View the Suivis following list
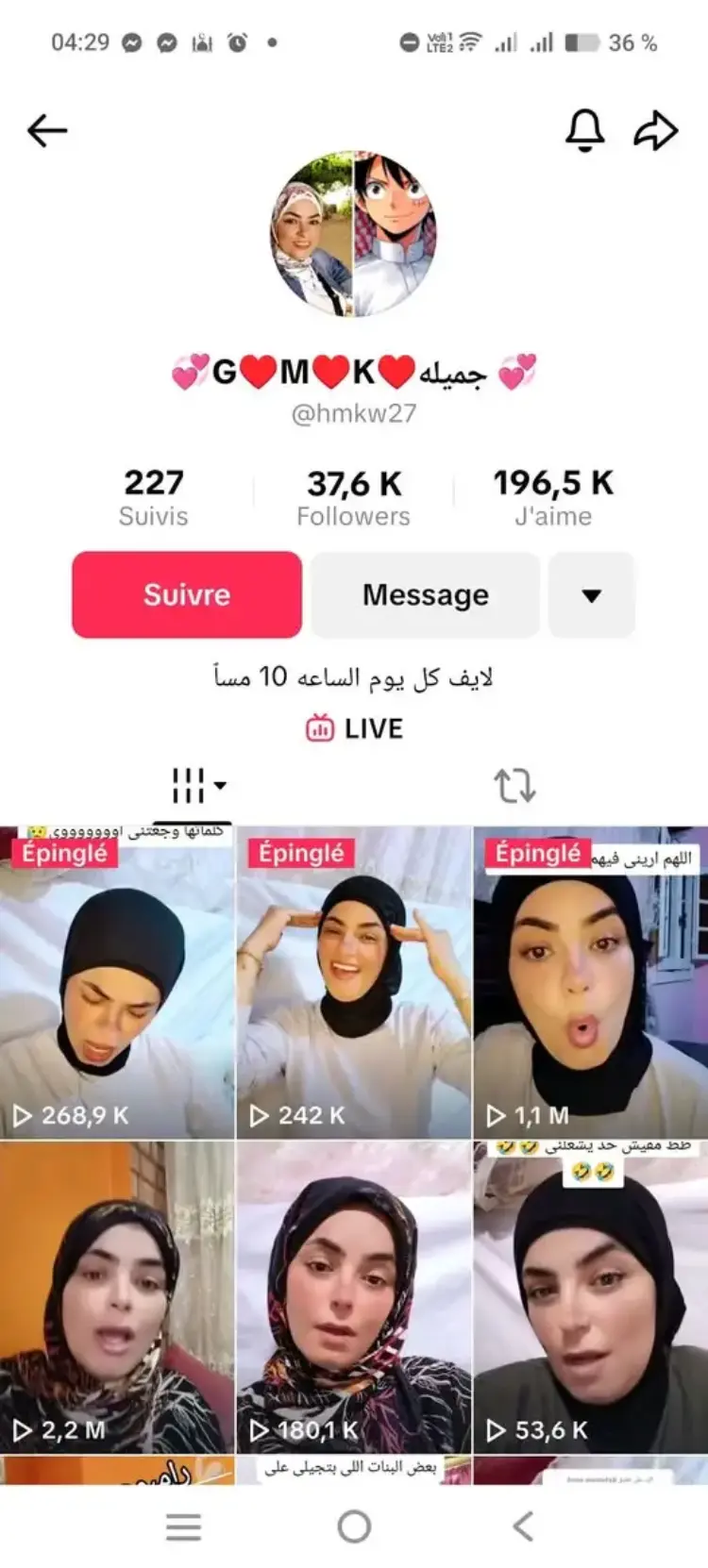Viewport: 708px width, 1568px height. point(153,498)
